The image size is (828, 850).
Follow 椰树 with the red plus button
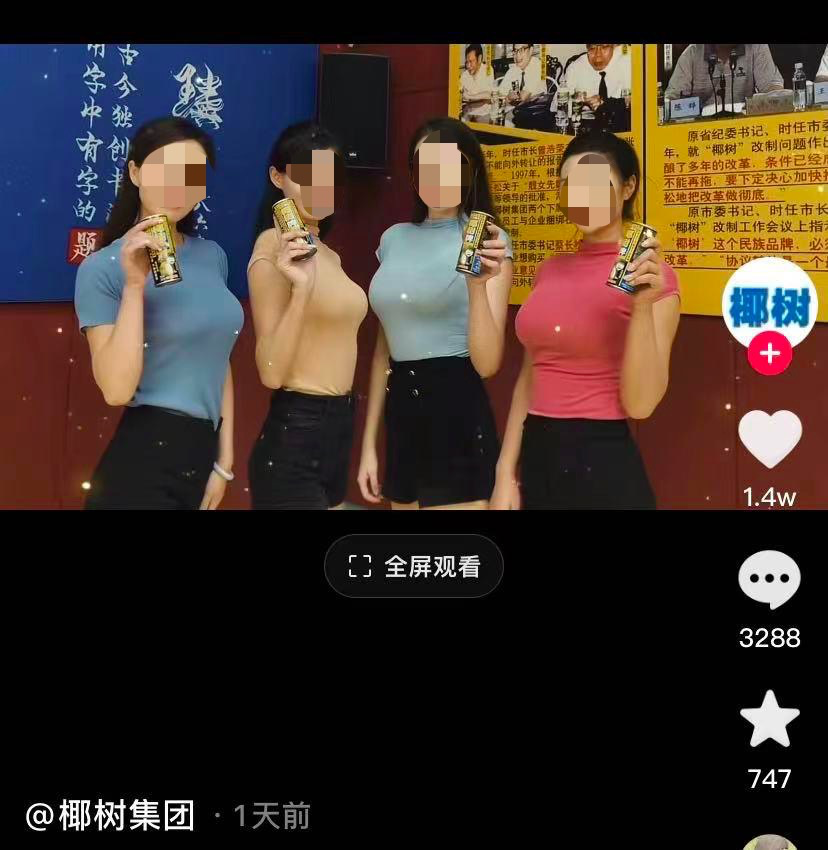click(769, 354)
